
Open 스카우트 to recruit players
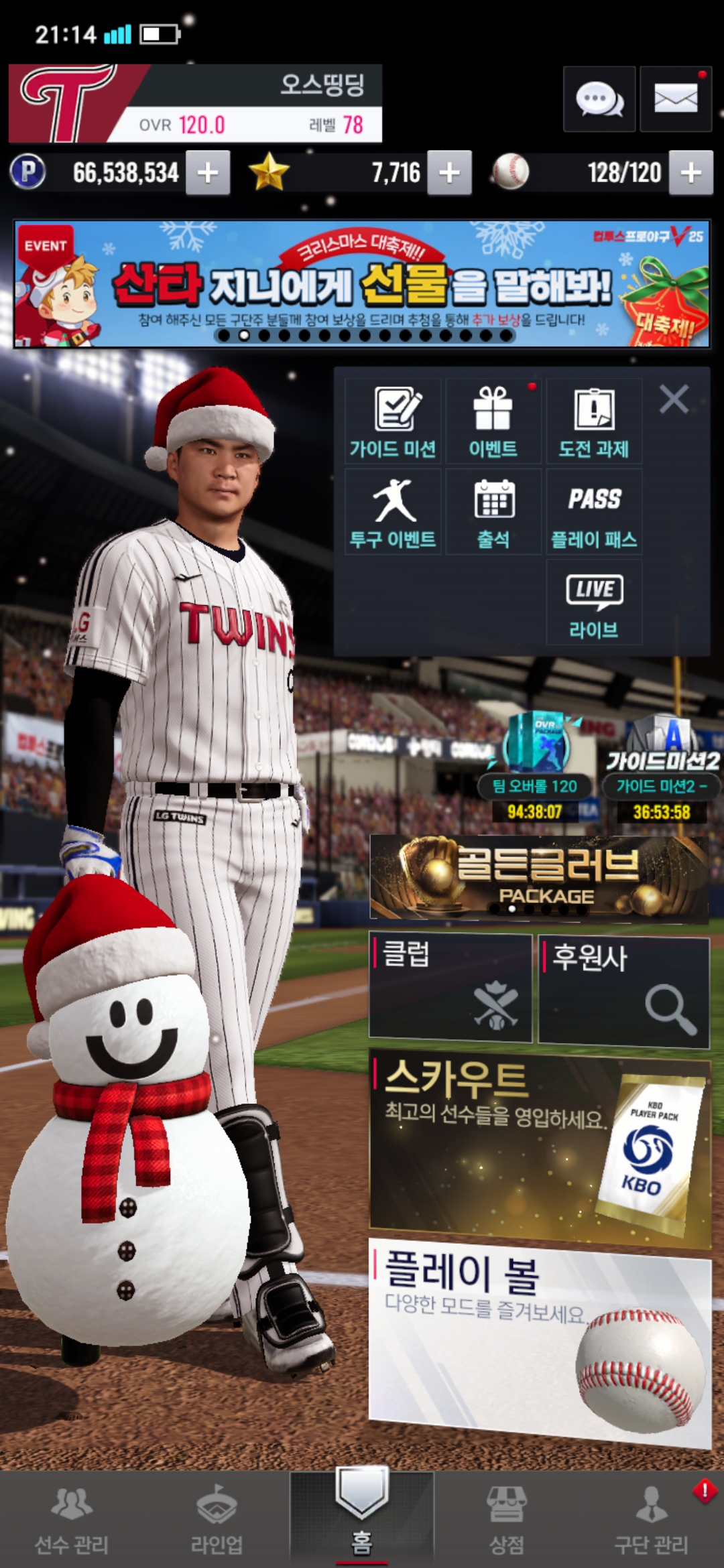539,1146
